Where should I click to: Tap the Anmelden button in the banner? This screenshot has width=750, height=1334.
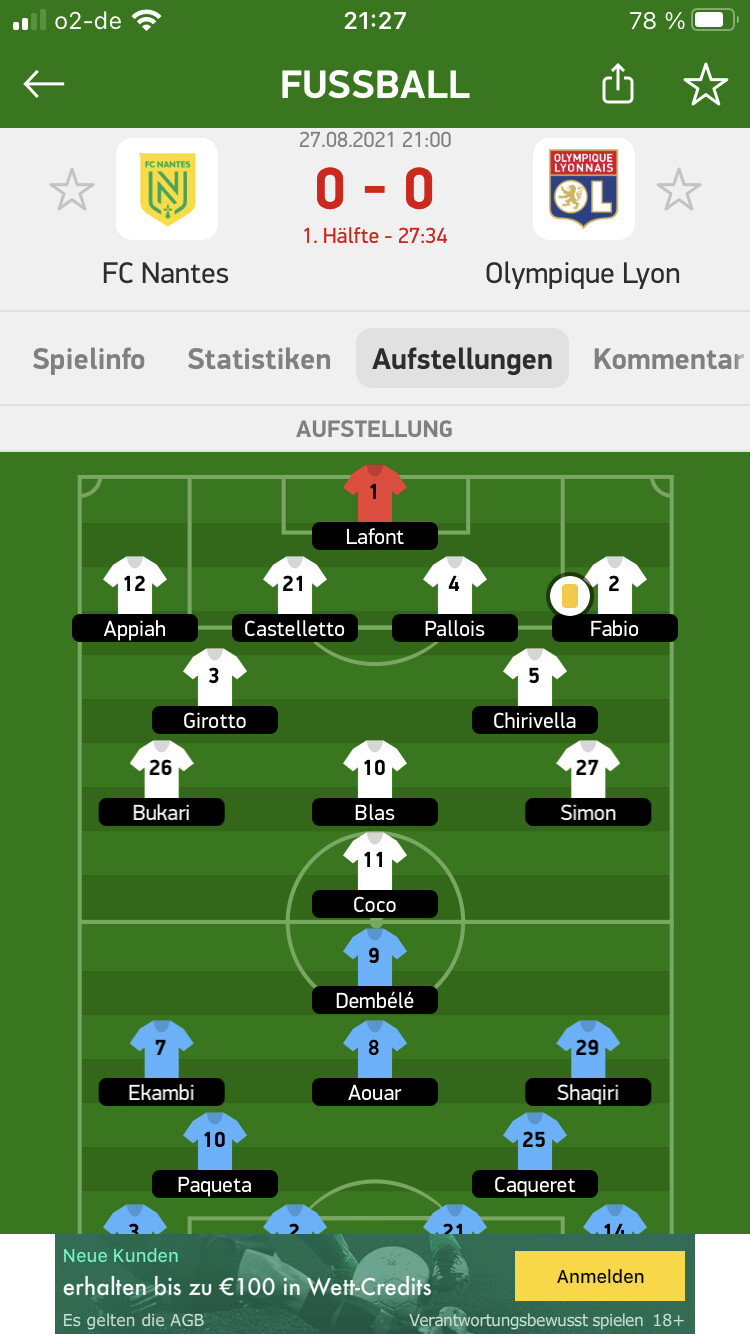tap(600, 1276)
